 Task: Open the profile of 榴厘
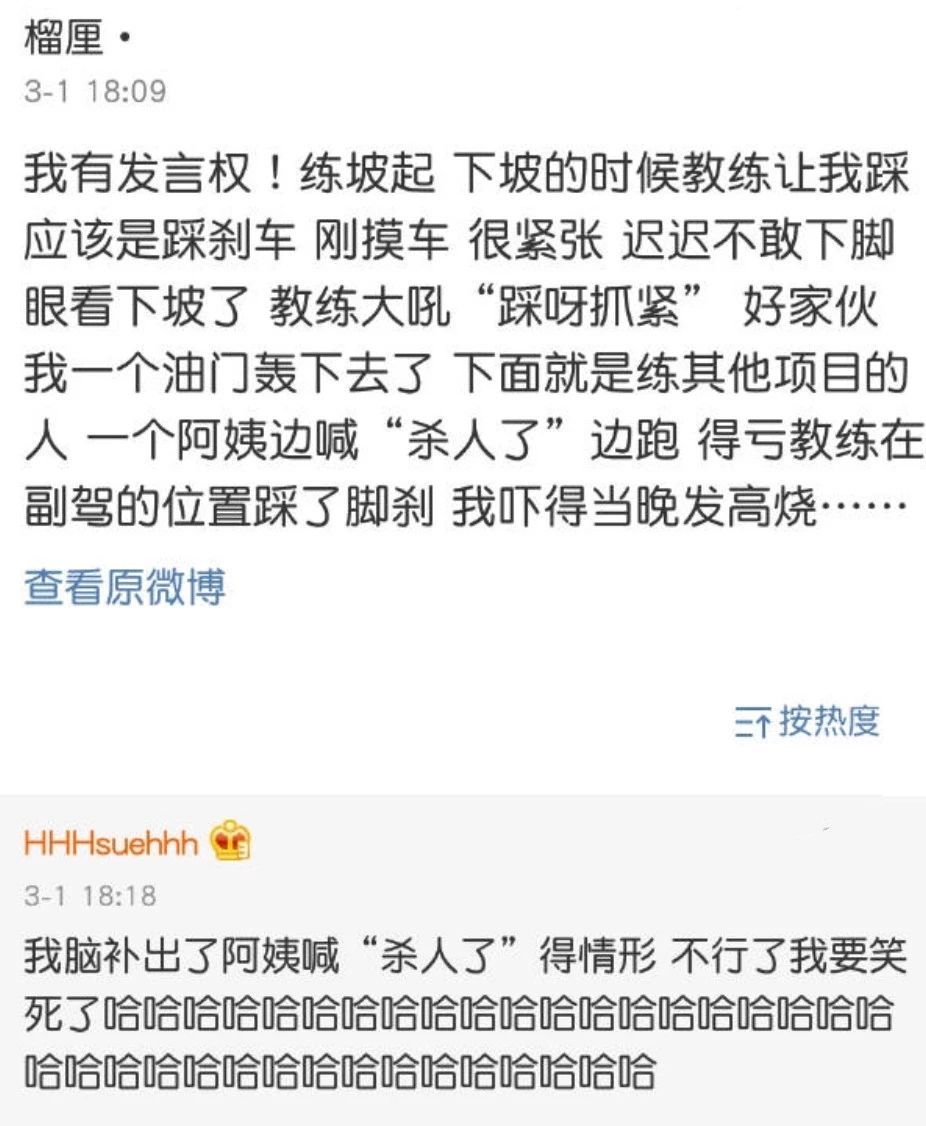point(65,42)
